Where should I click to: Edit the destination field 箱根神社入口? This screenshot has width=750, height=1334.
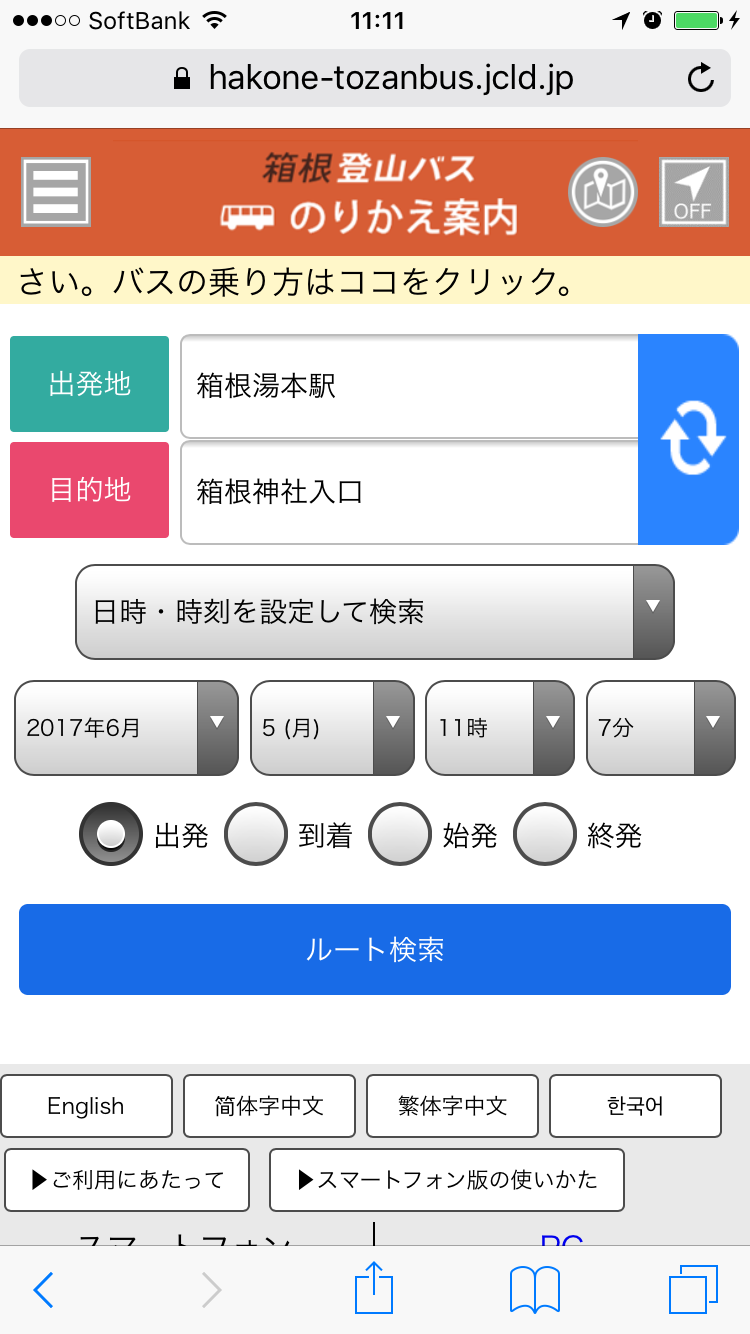(x=409, y=492)
